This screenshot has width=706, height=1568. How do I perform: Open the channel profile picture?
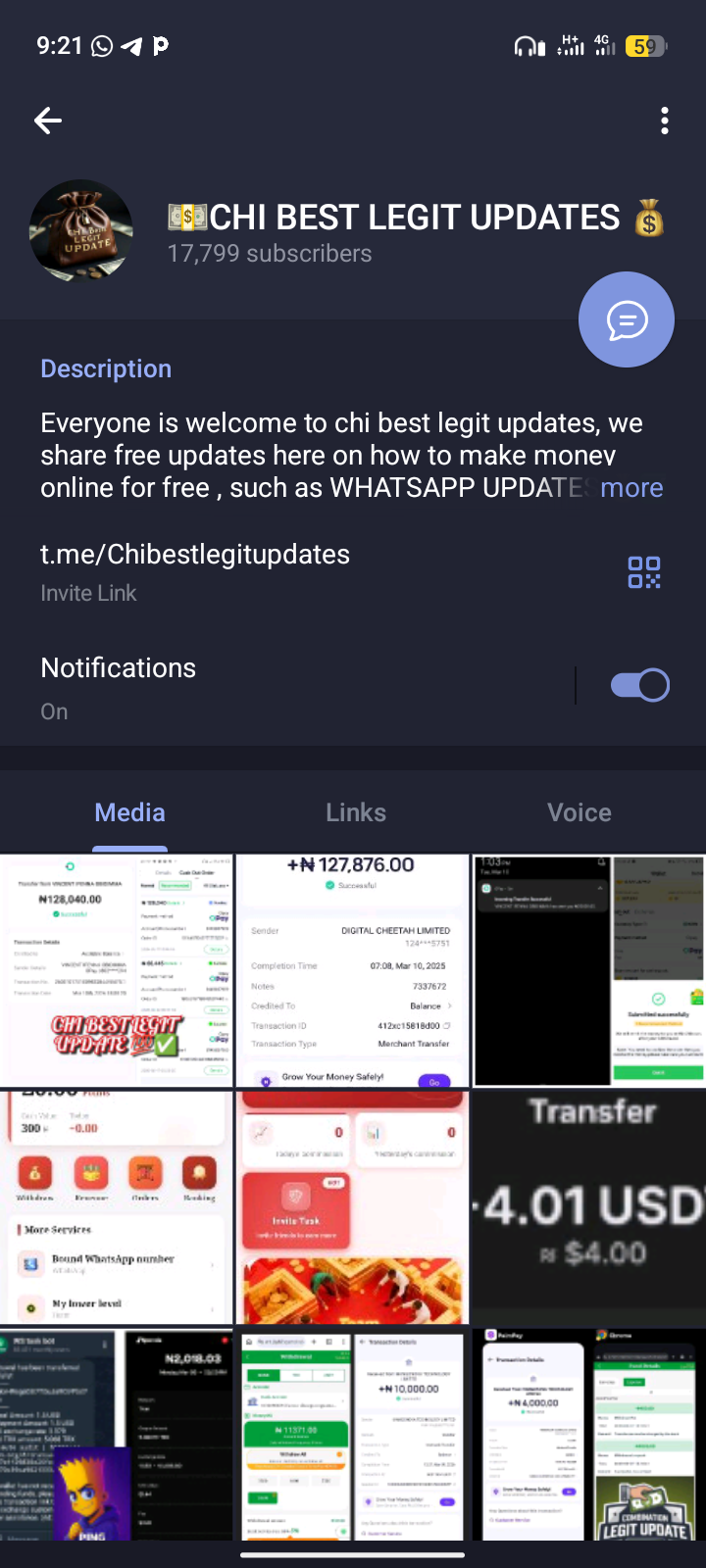(x=81, y=231)
